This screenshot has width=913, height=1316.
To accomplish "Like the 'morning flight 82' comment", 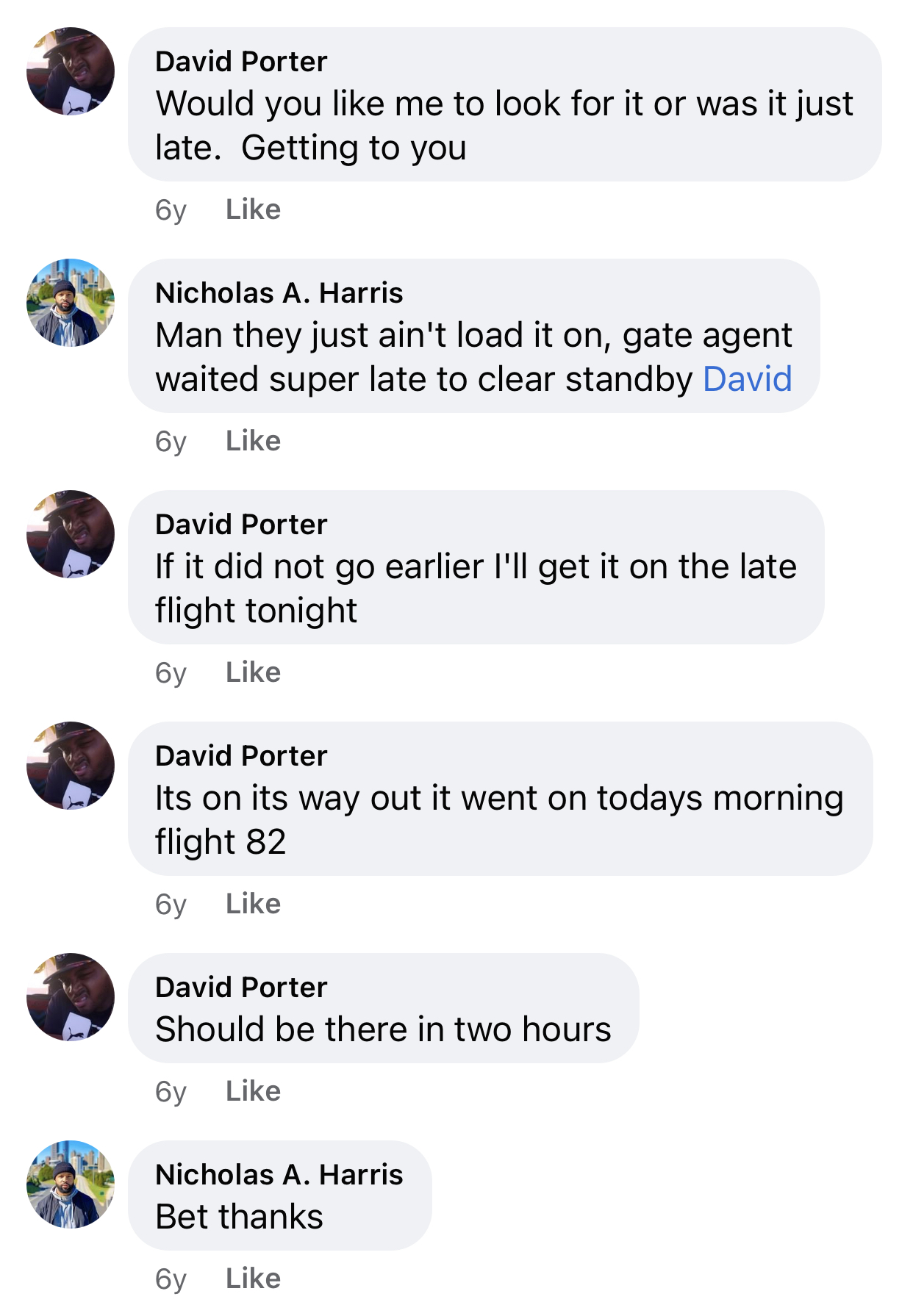I will tap(253, 905).
